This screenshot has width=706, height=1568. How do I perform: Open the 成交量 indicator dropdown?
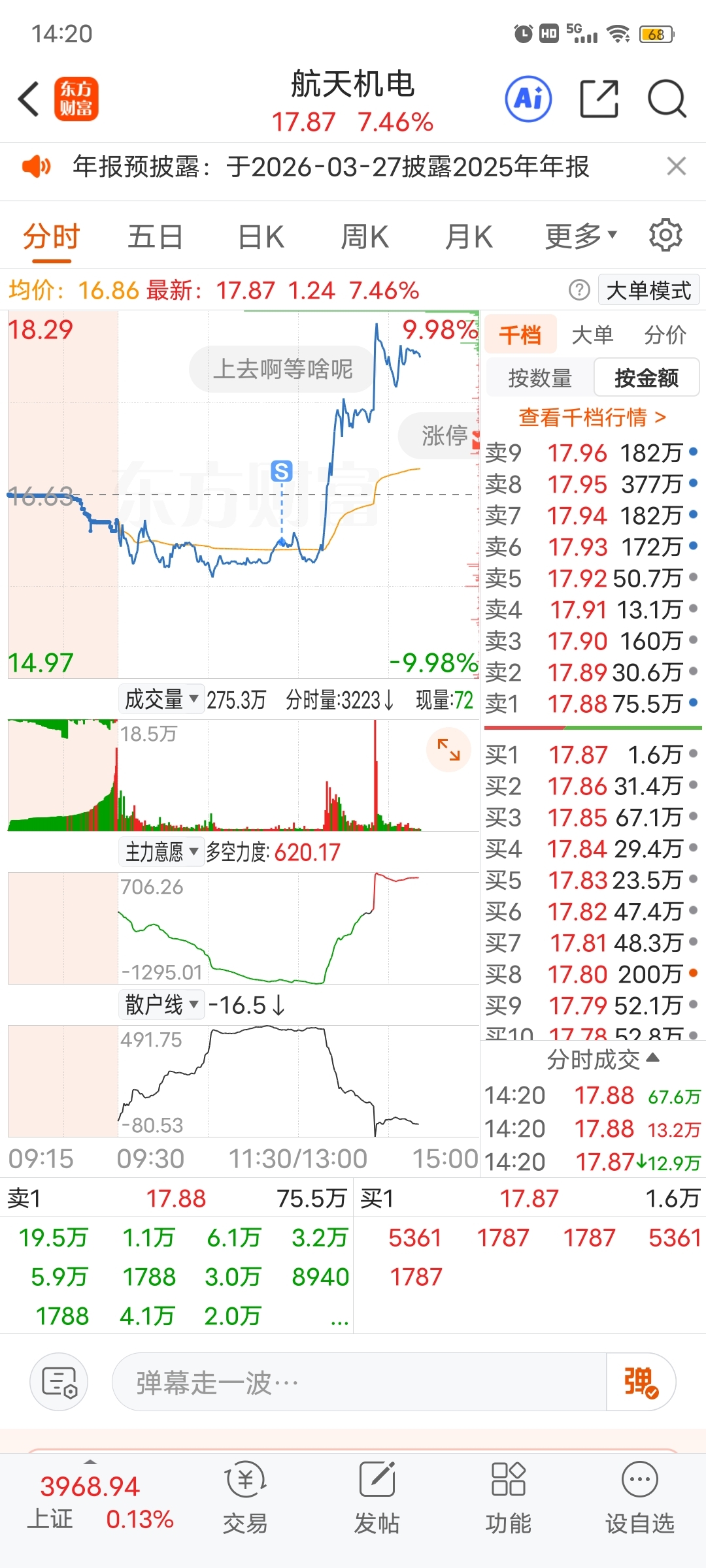click(161, 700)
